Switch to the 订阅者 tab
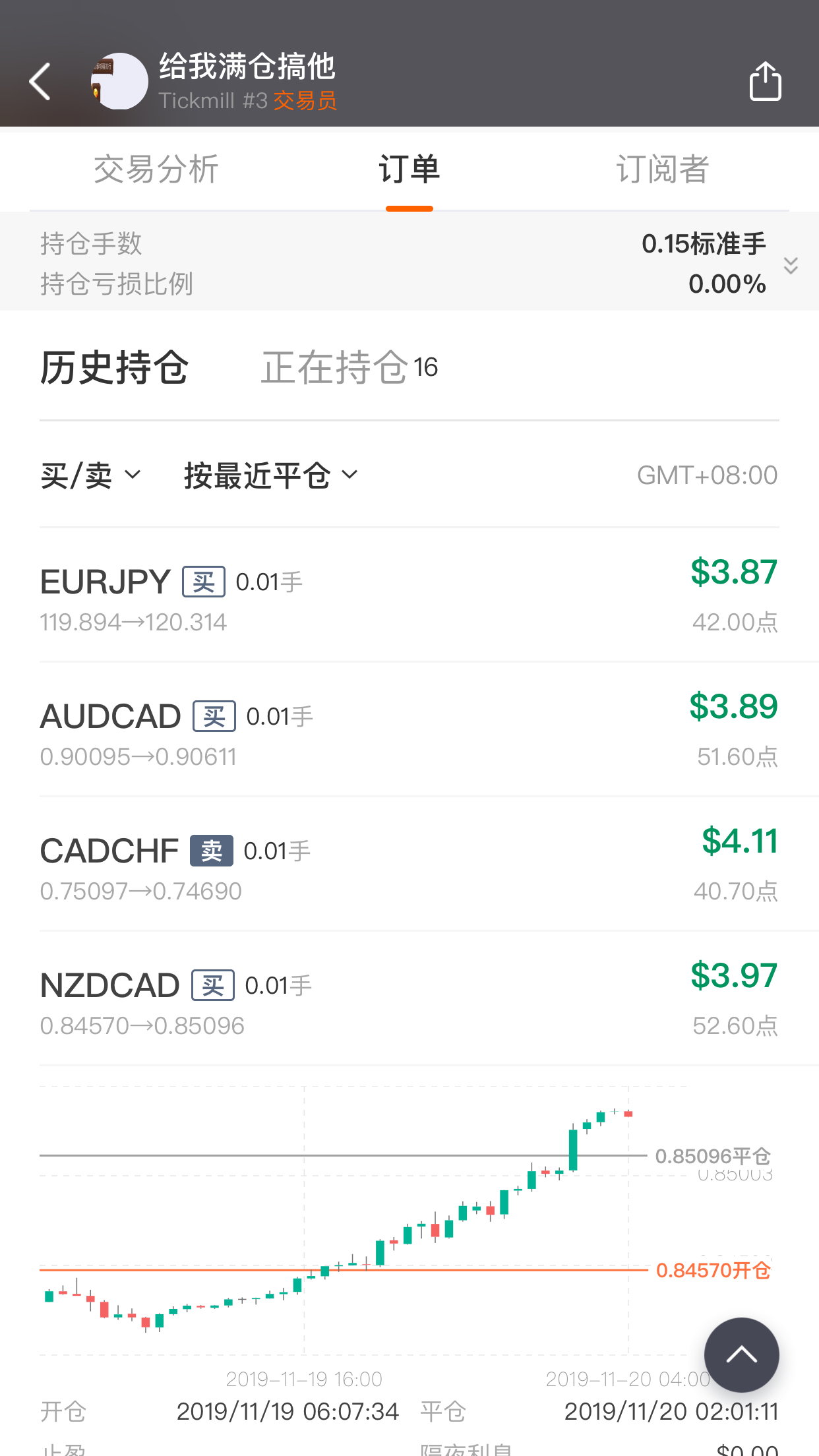This screenshot has width=819, height=1456. coord(662,169)
